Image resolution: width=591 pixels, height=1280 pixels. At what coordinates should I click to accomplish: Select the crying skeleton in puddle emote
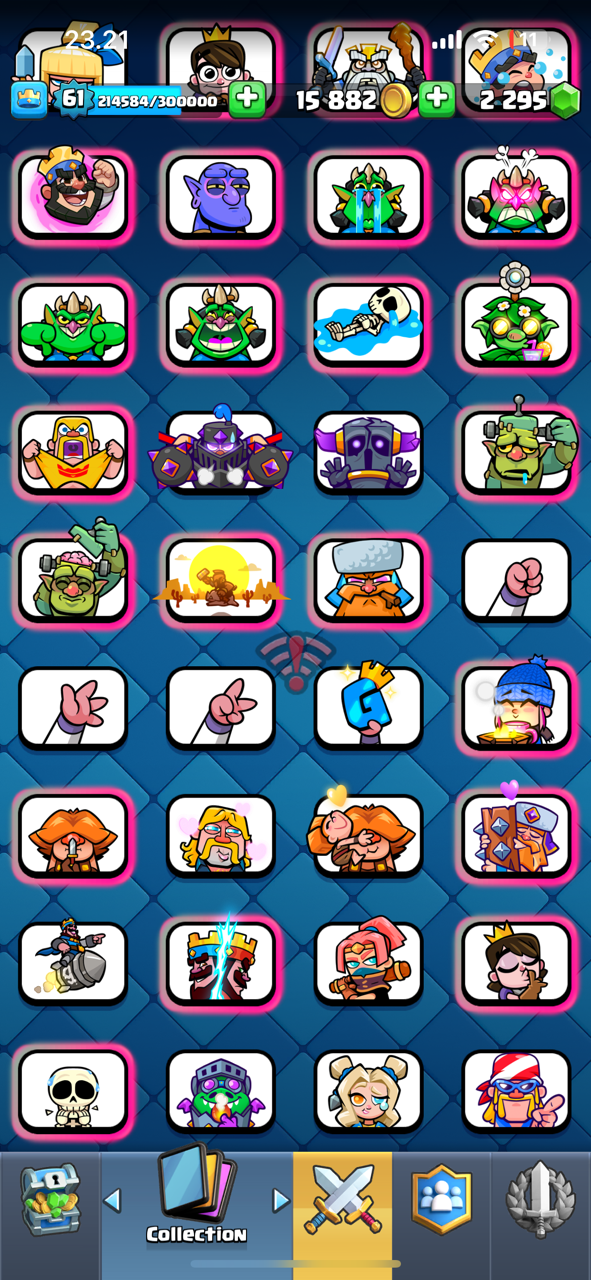[369, 324]
